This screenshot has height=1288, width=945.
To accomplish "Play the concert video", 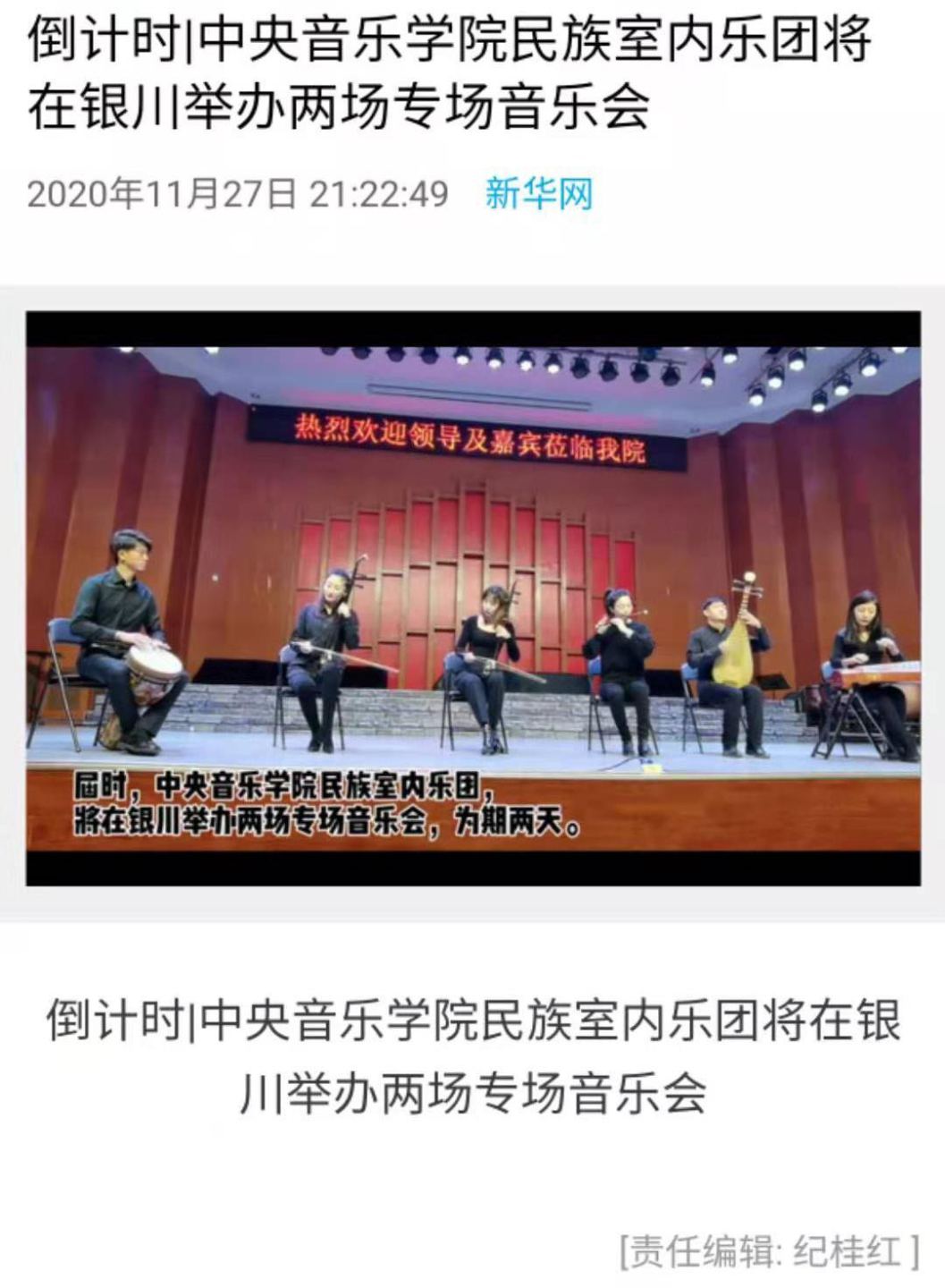I will tap(473, 597).
